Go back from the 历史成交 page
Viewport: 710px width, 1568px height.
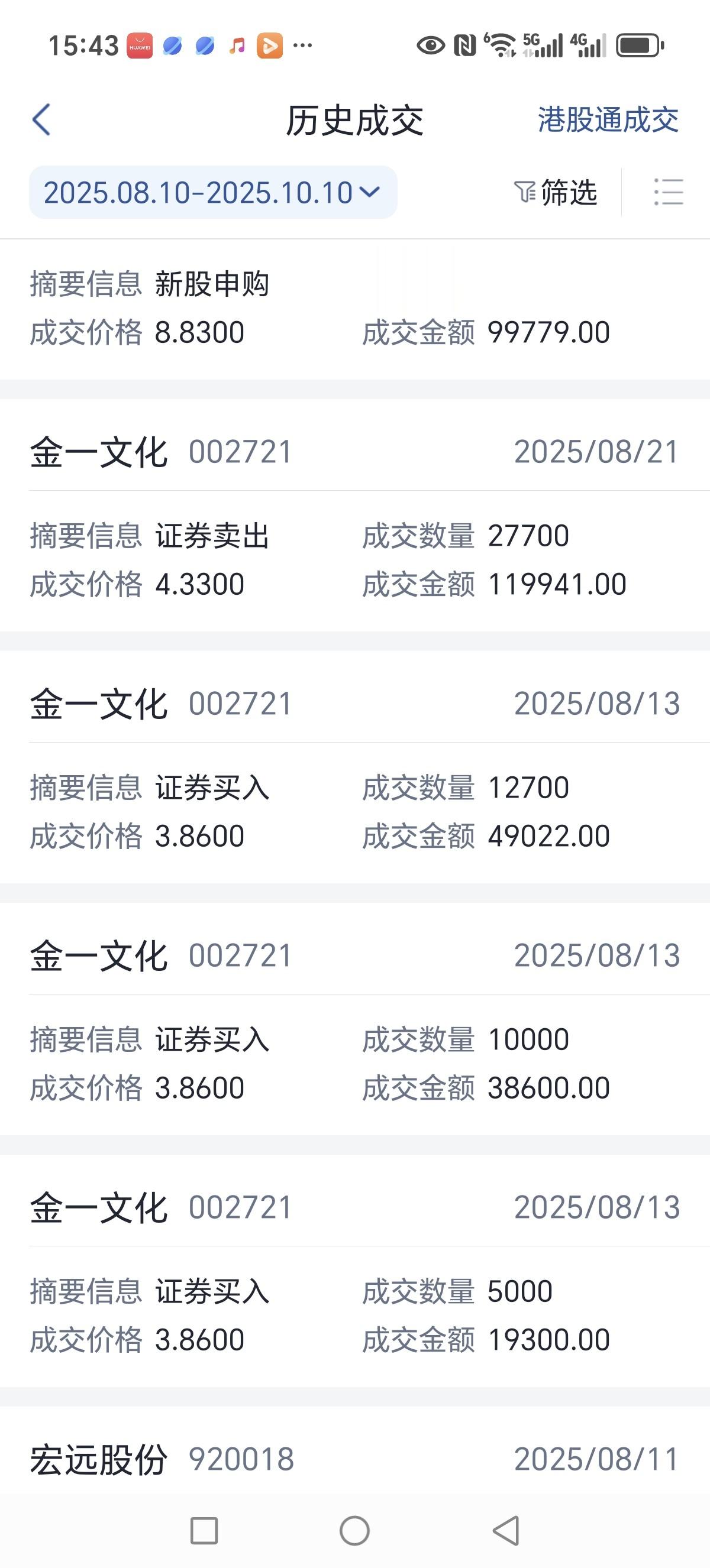pyautogui.click(x=41, y=119)
